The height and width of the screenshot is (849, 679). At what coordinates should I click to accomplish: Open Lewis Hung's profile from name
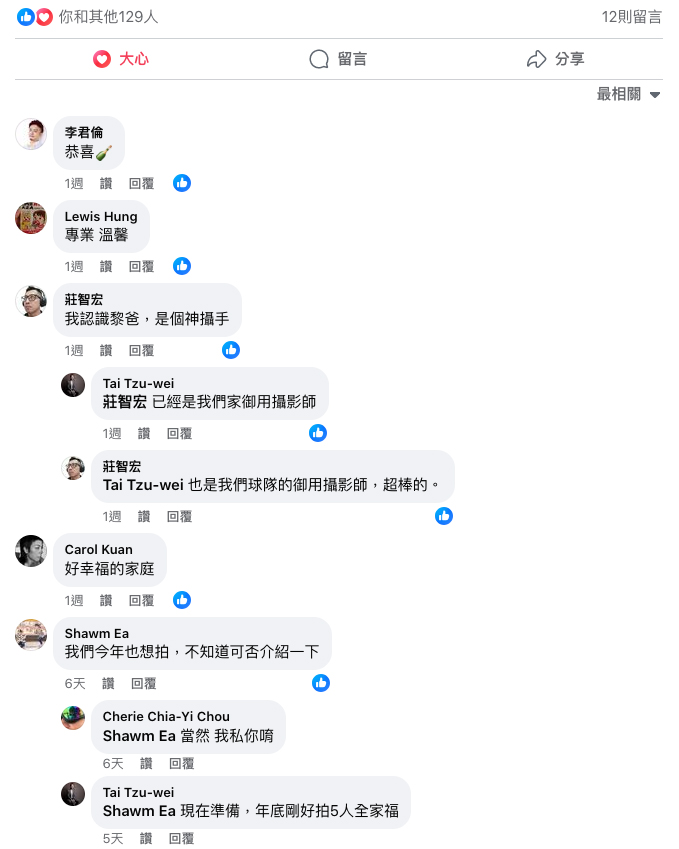point(101,216)
